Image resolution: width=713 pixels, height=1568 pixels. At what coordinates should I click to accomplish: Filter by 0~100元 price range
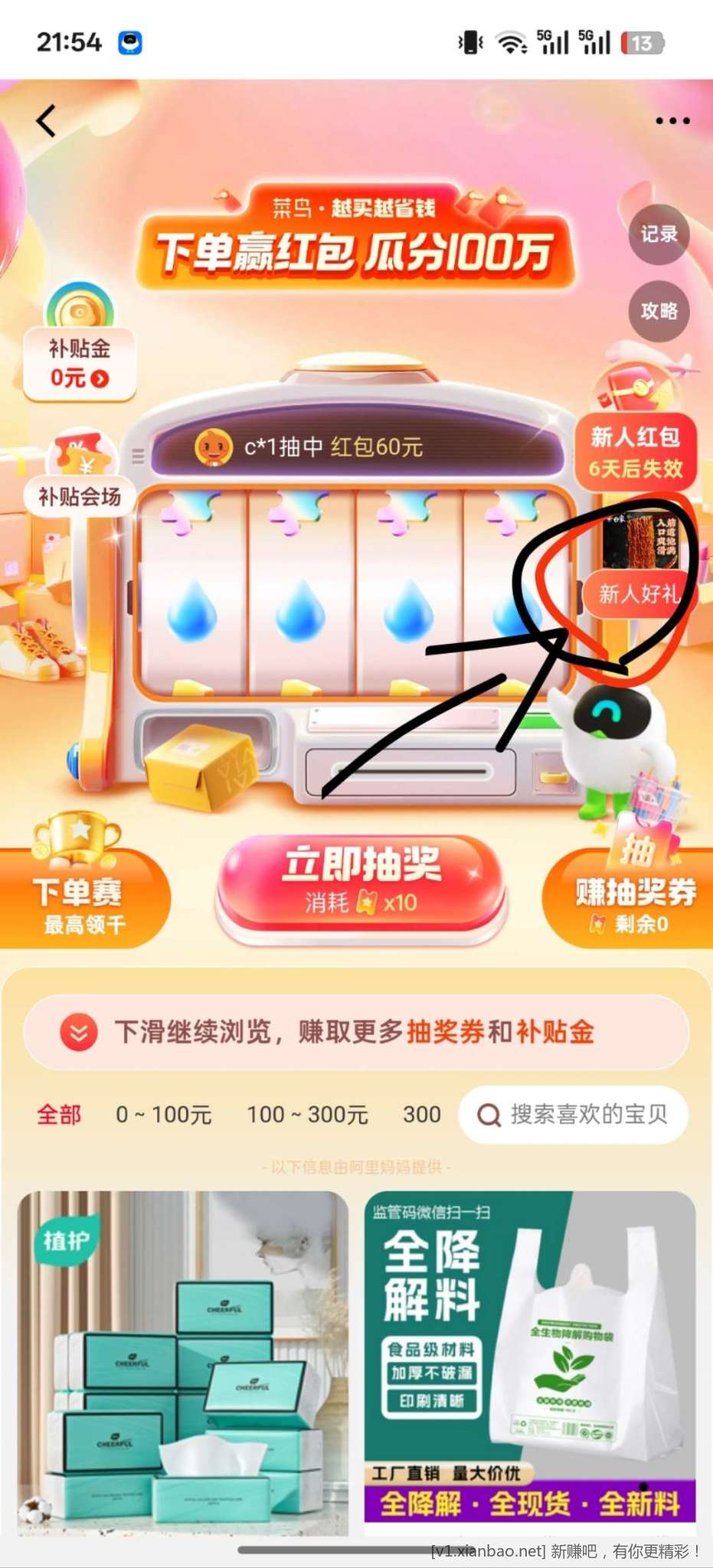(163, 1115)
